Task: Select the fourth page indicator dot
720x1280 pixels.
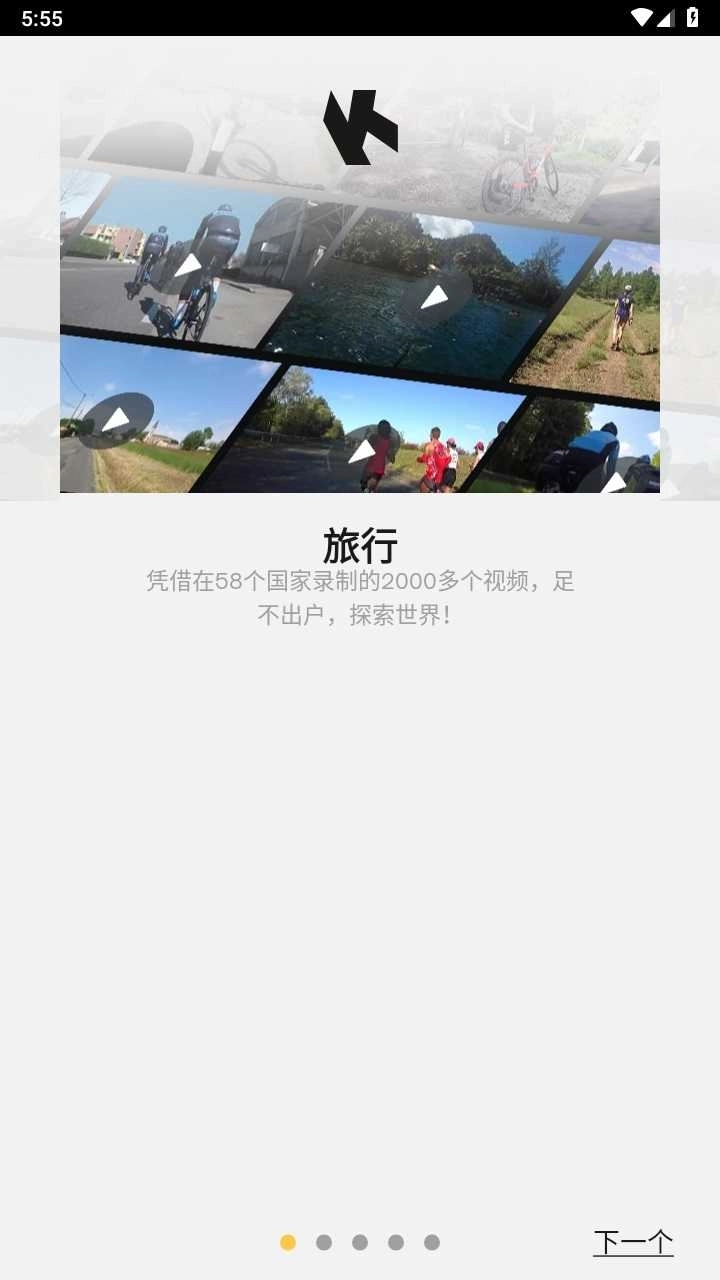Action: (x=396, y=1242)
